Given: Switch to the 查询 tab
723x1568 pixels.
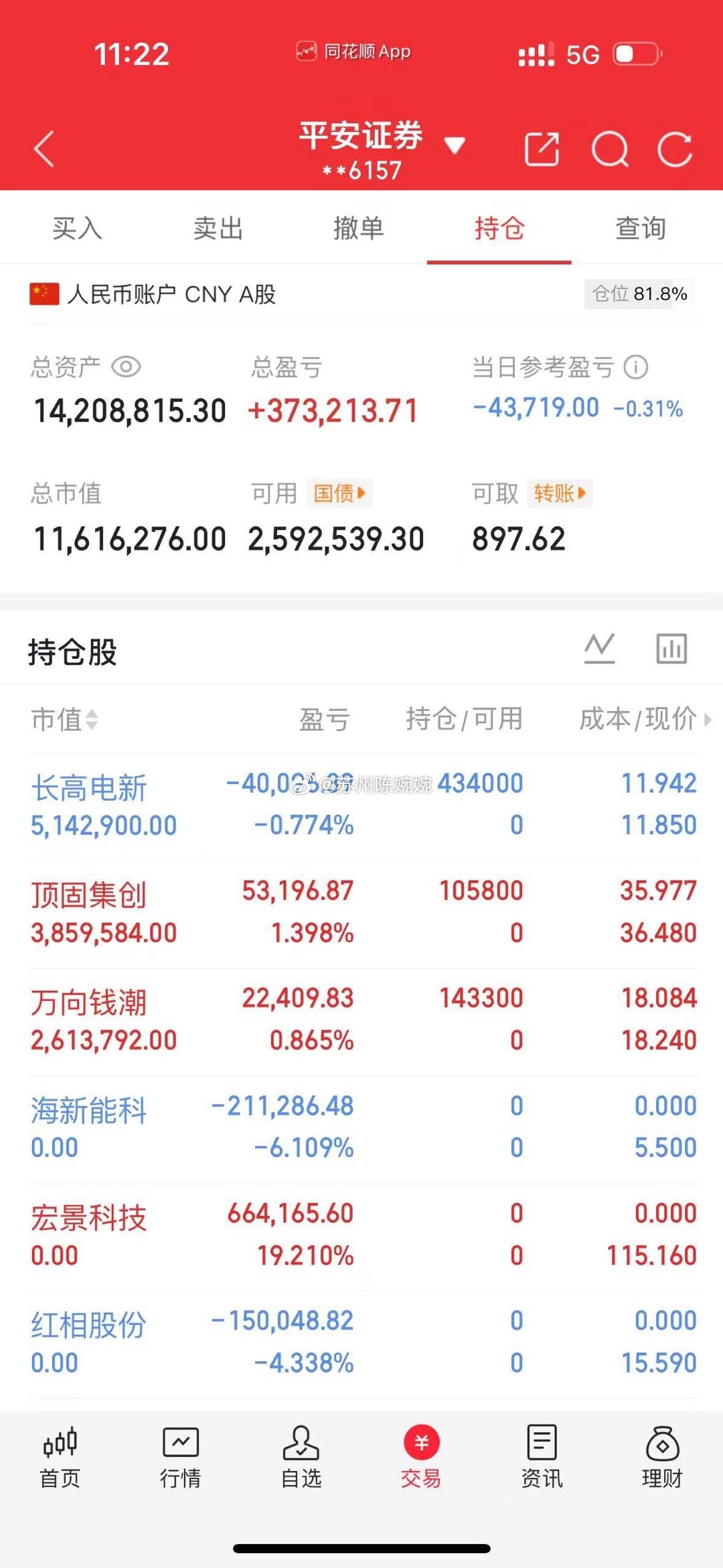Looking at the screenshot, I should pyautogui.click(x=639, y=228).
